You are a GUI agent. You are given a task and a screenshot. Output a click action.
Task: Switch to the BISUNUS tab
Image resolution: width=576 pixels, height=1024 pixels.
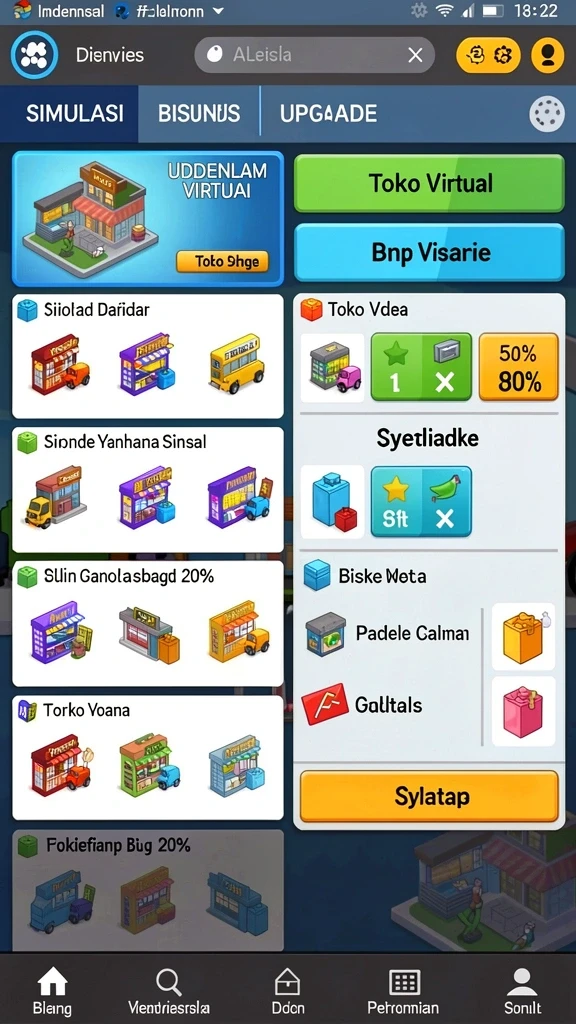coord(199,114)
